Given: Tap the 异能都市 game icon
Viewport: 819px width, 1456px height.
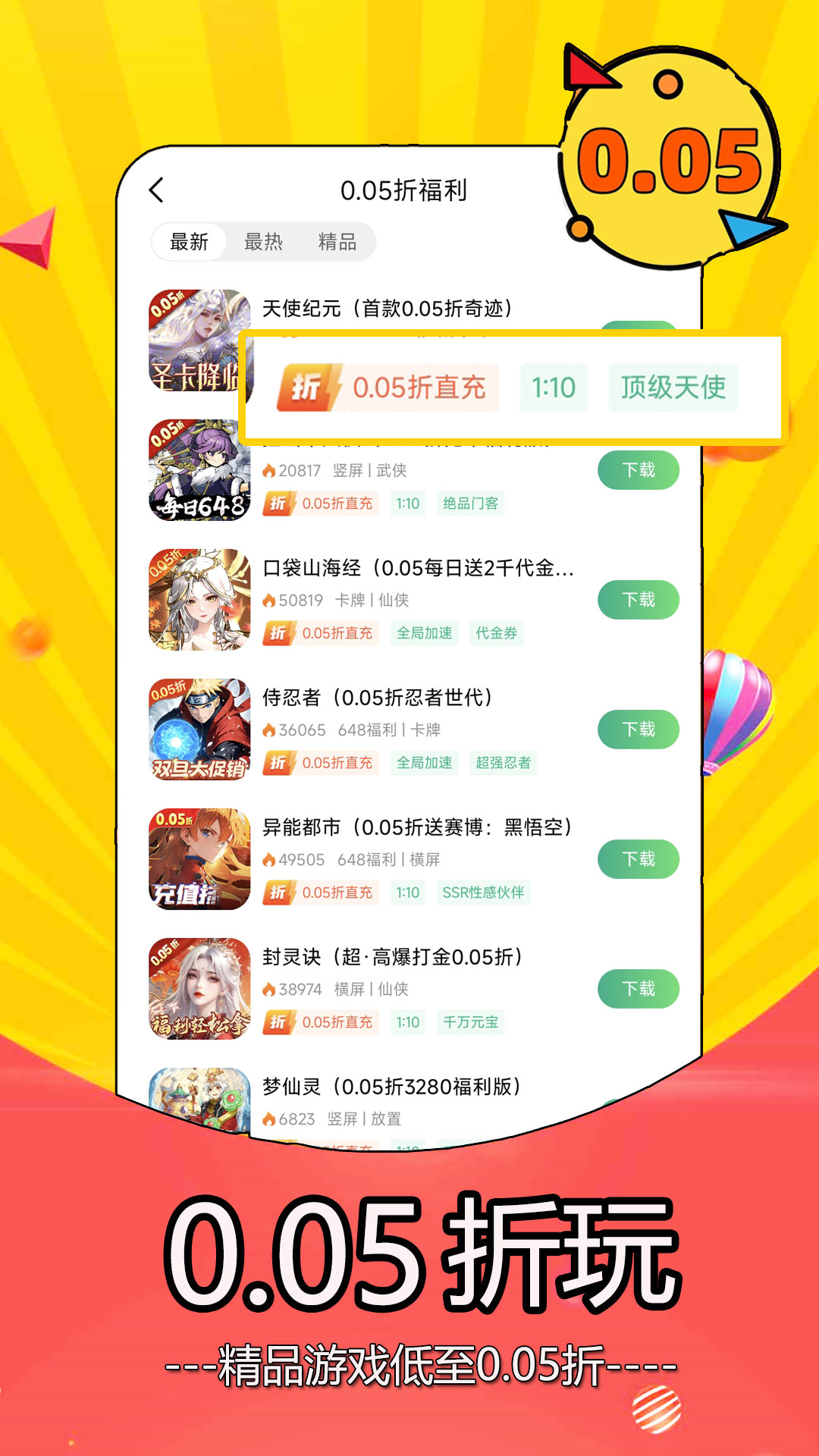Looking at the screenshot, I should point(199,859).
